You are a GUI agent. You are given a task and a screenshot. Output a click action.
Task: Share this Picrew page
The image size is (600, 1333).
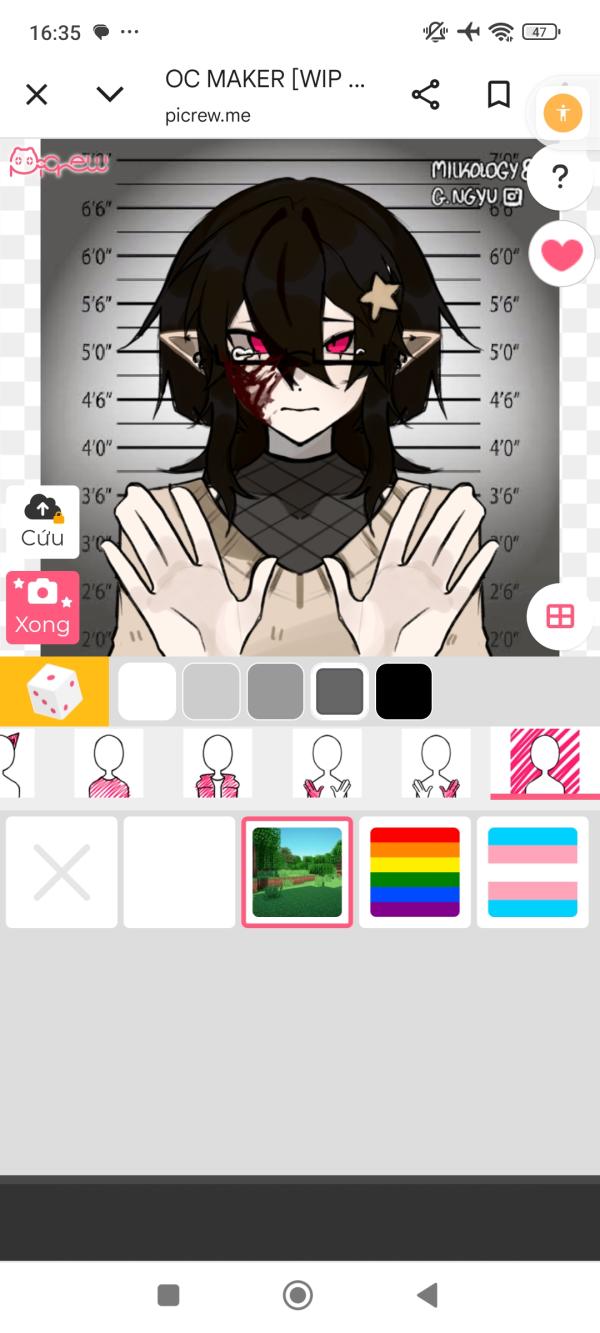coord(425,95)
